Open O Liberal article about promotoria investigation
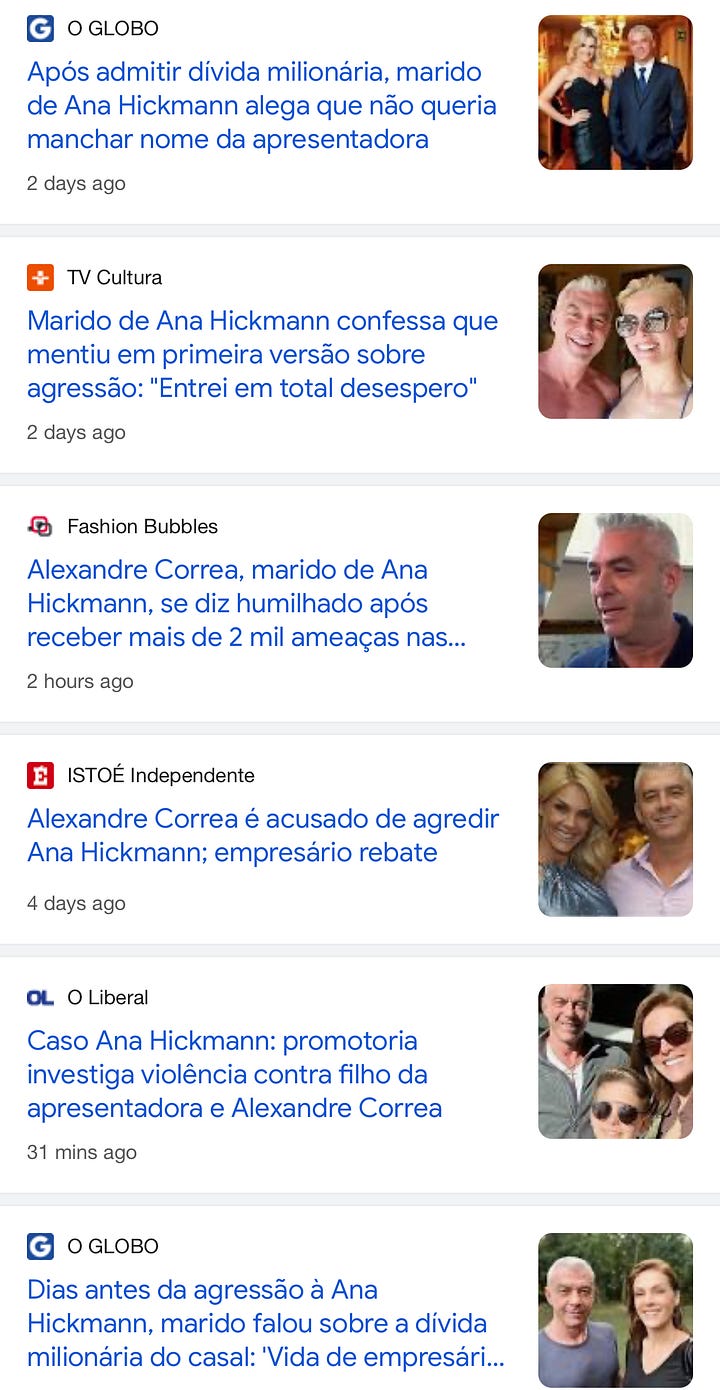The height and width of the screenshot is (1390, 720). click(x=234, y=1074)
